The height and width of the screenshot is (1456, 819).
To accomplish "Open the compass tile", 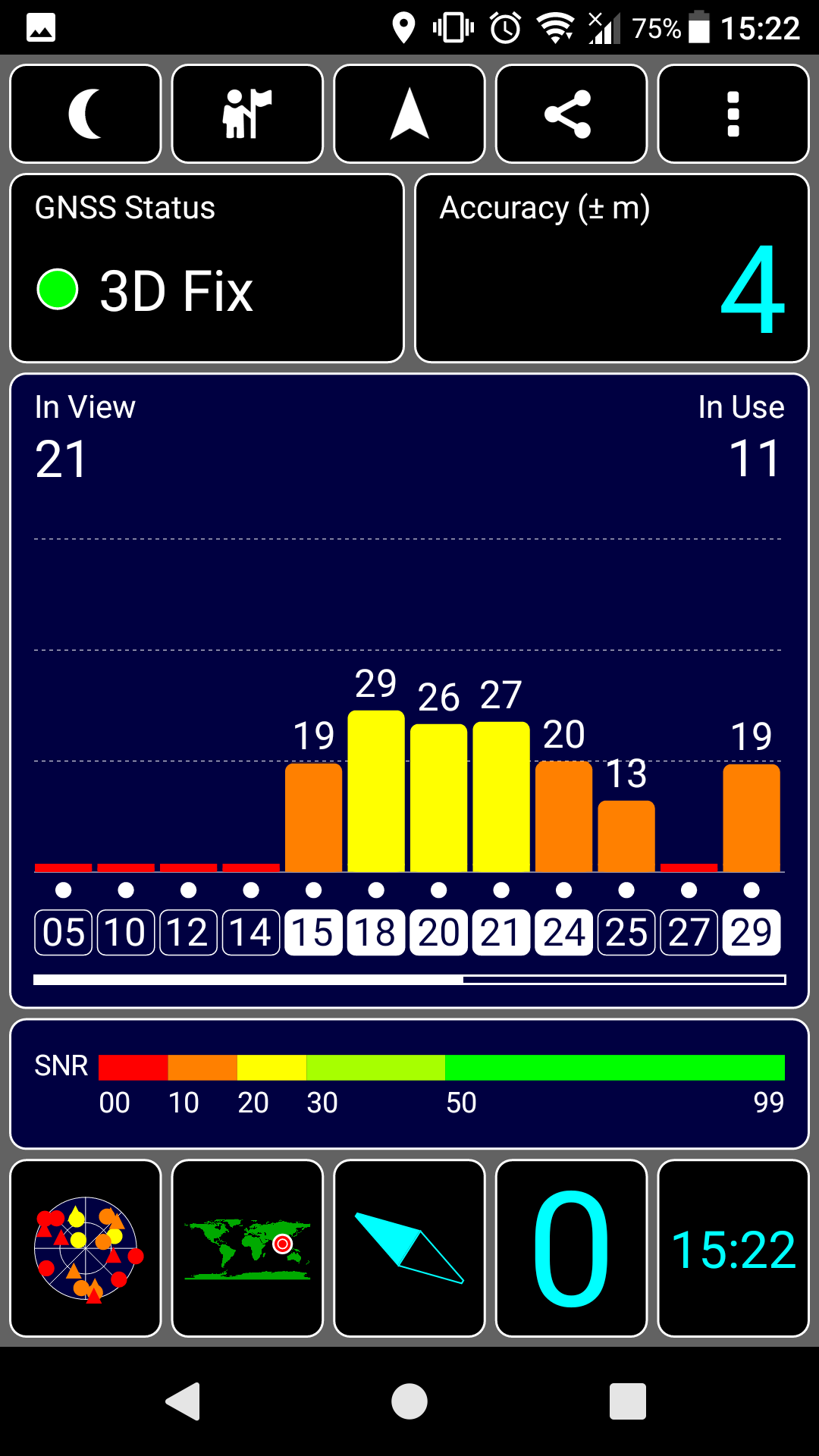I will click(x=409, y=1247).
